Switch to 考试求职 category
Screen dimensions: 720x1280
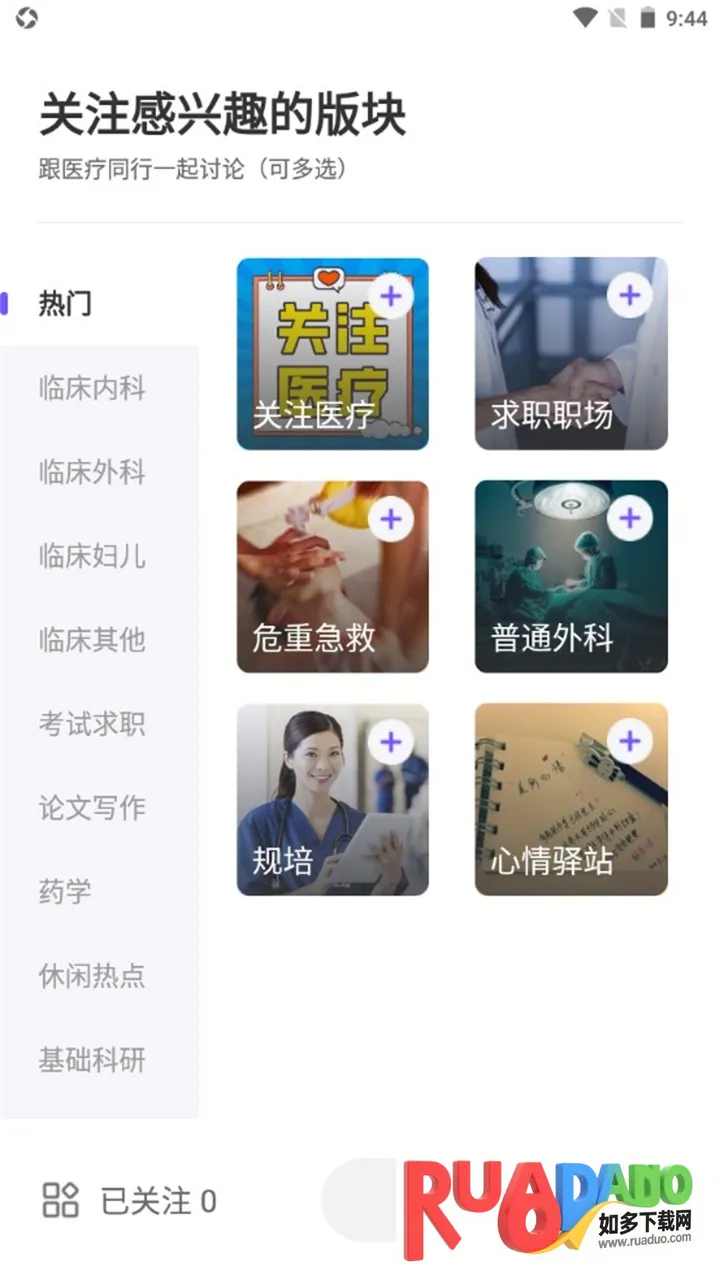coord(92,724)
